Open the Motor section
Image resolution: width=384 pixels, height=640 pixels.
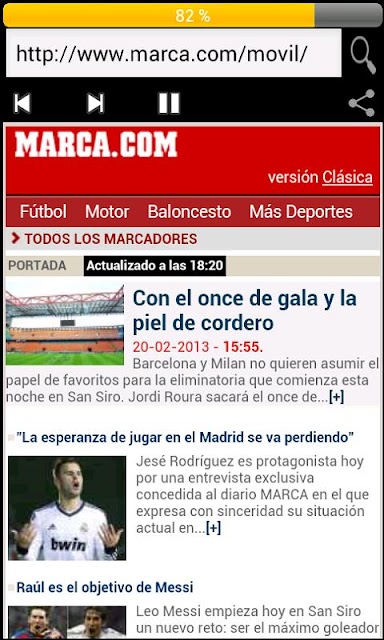[x=107, y=212]
